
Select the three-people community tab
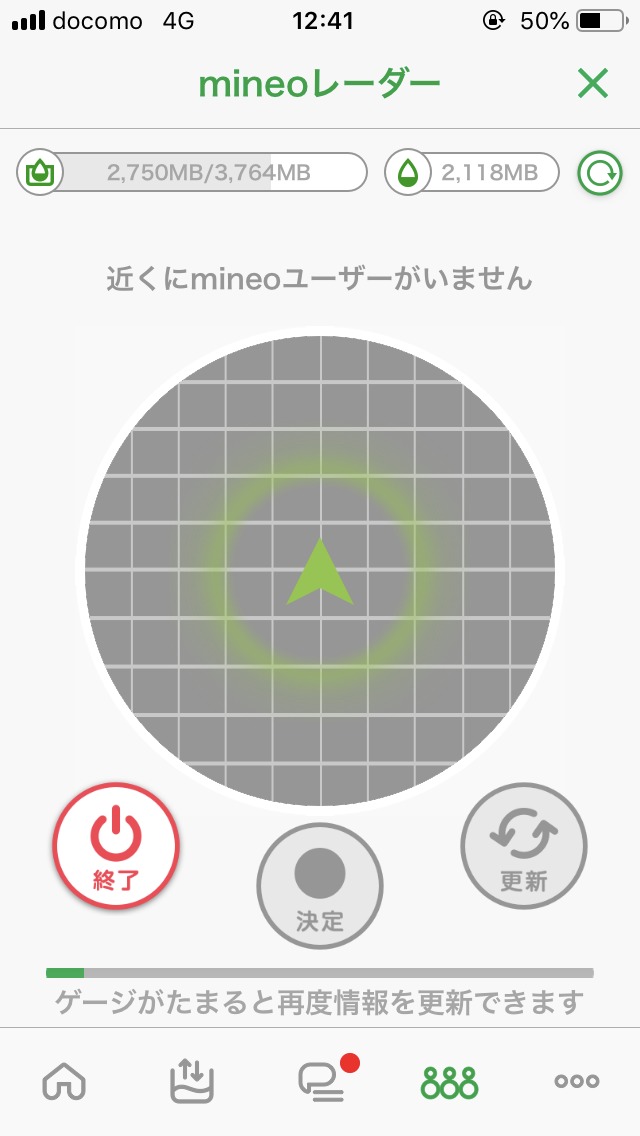[449, 1081]
